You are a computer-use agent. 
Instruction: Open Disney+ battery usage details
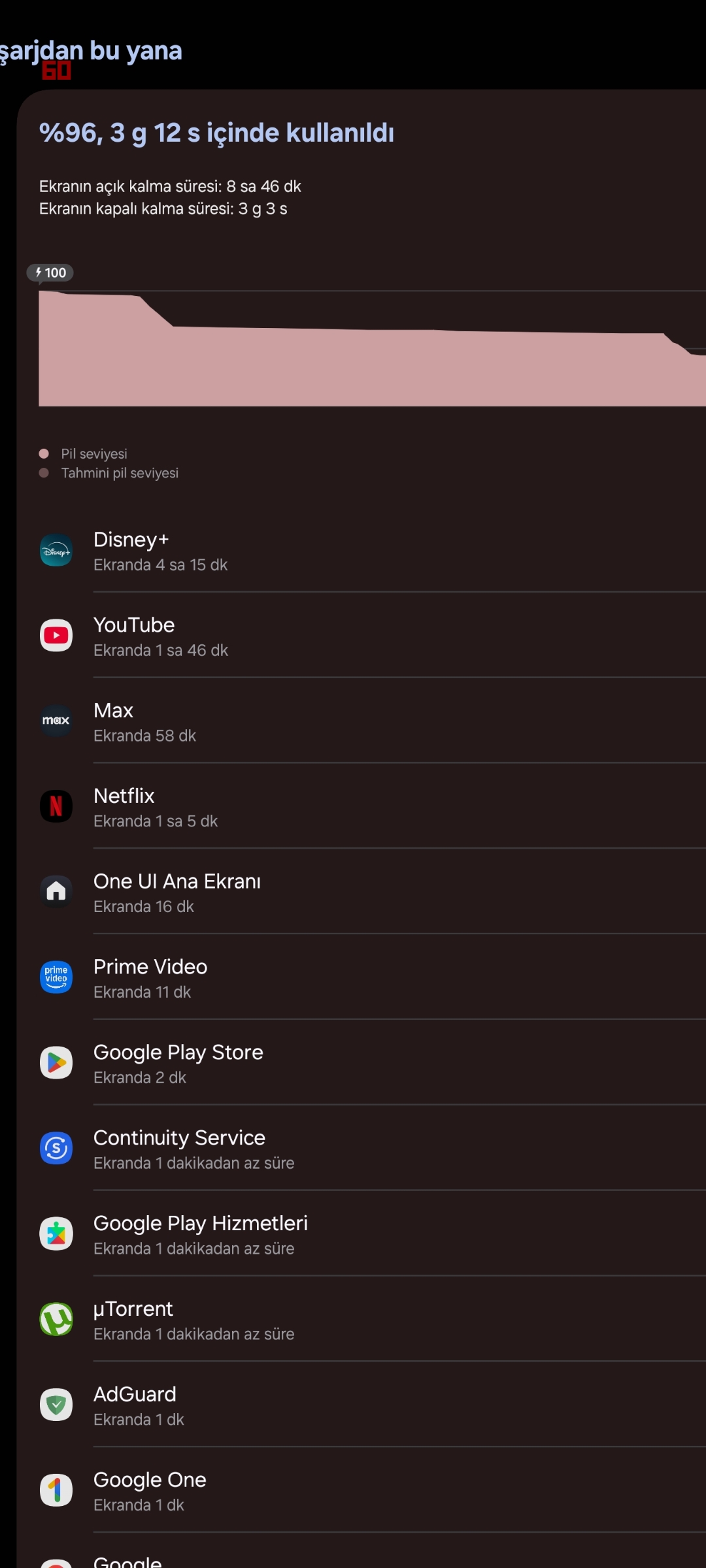coord(362,551)
